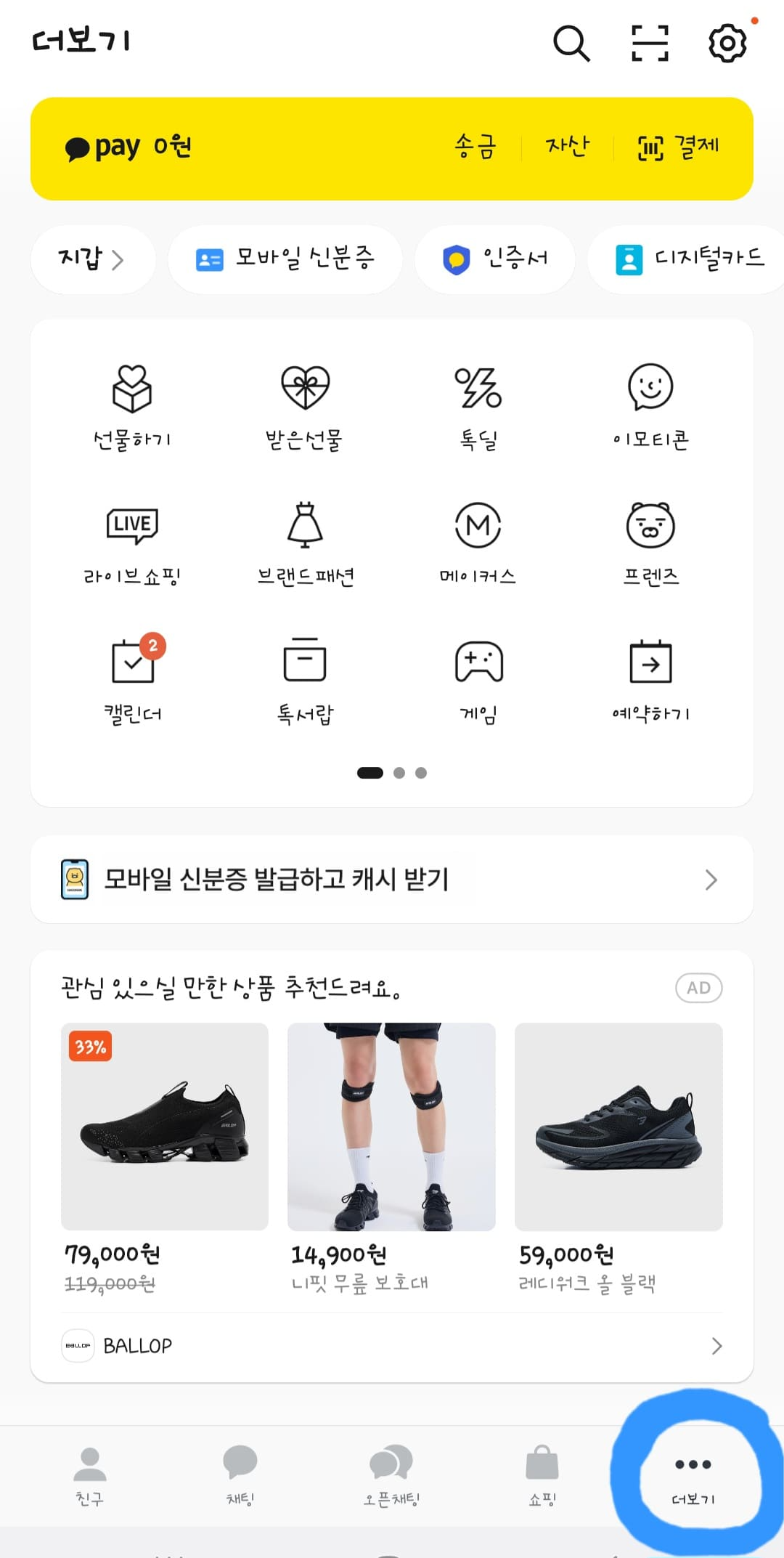This screenshot has height=1558, width=784.
Task: Tap the QR code scanner icon
Action: [650, 43]
